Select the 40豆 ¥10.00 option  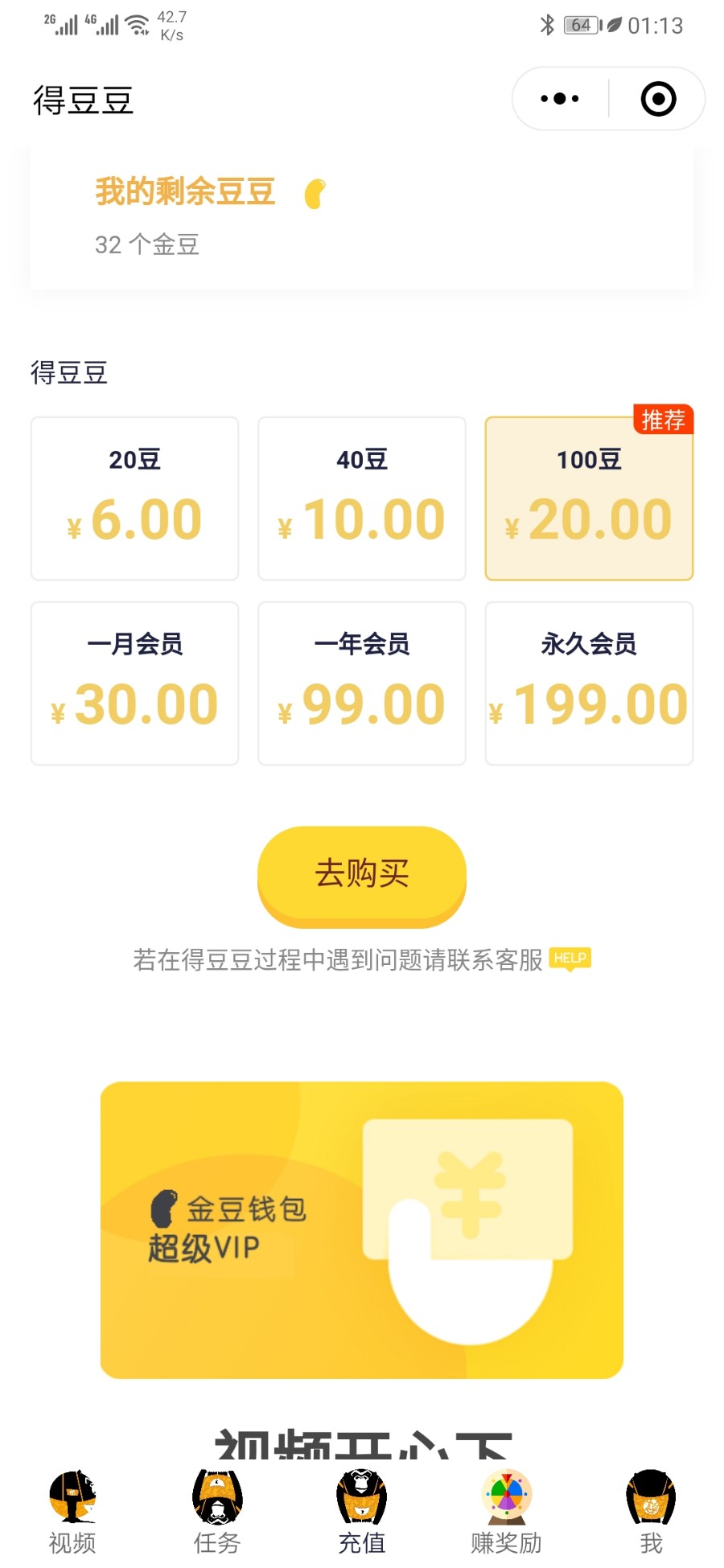361,497
